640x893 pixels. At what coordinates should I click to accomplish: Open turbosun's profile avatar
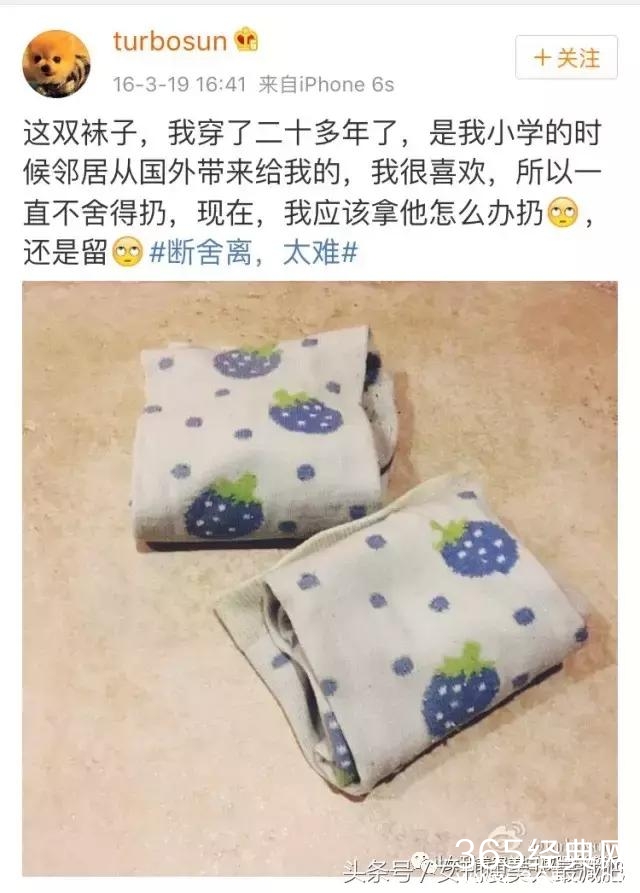pyautogui.click(x=56, y=63)
